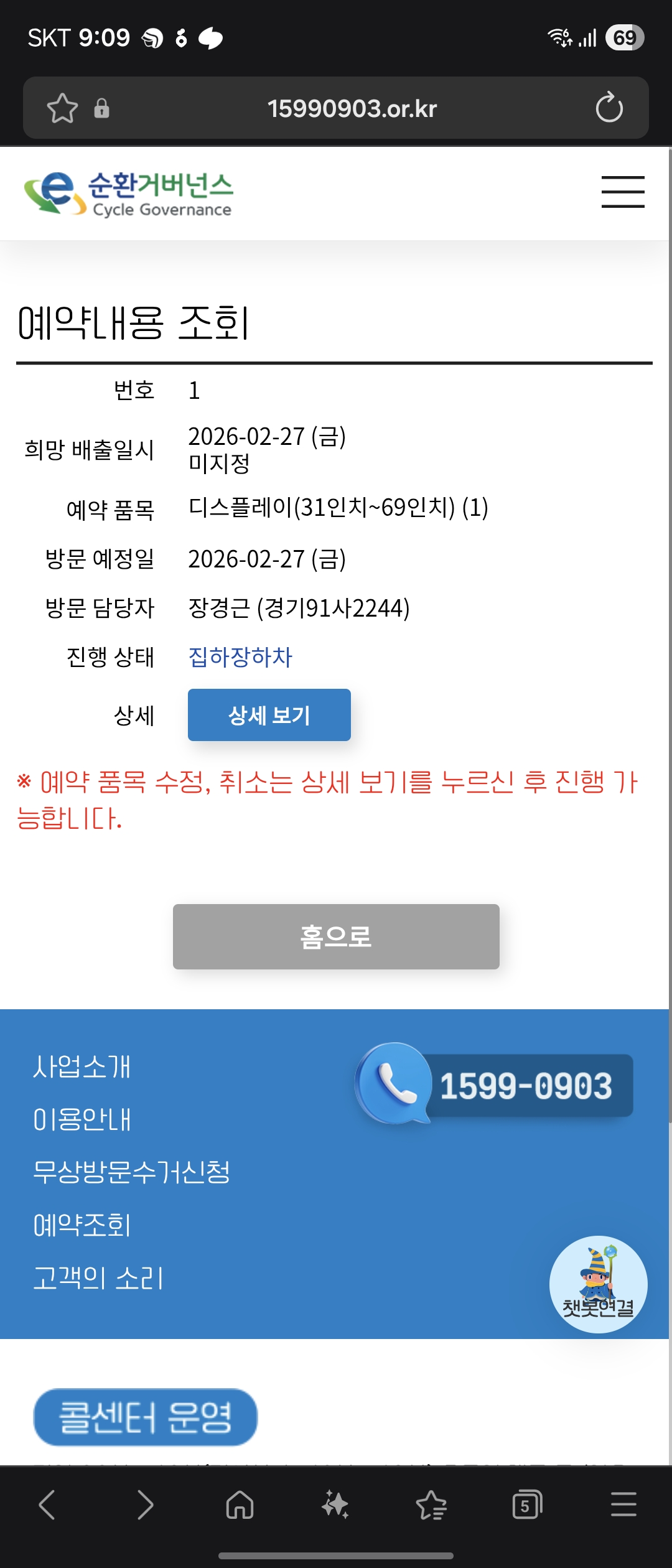
Task: Tap the 상세 보기 button
Action: tap(269, 715)
